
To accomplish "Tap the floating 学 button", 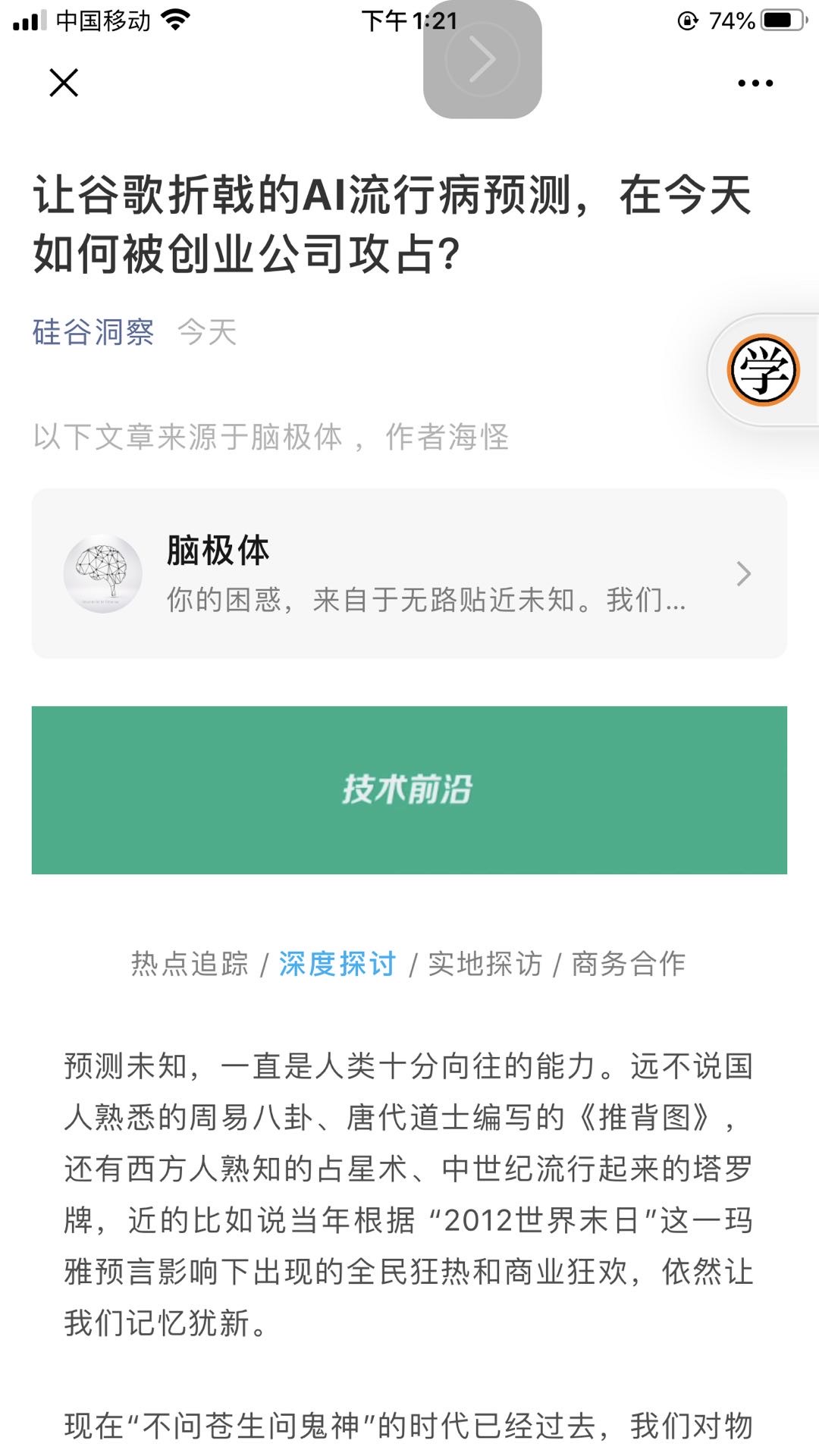I will coord(763,370).
